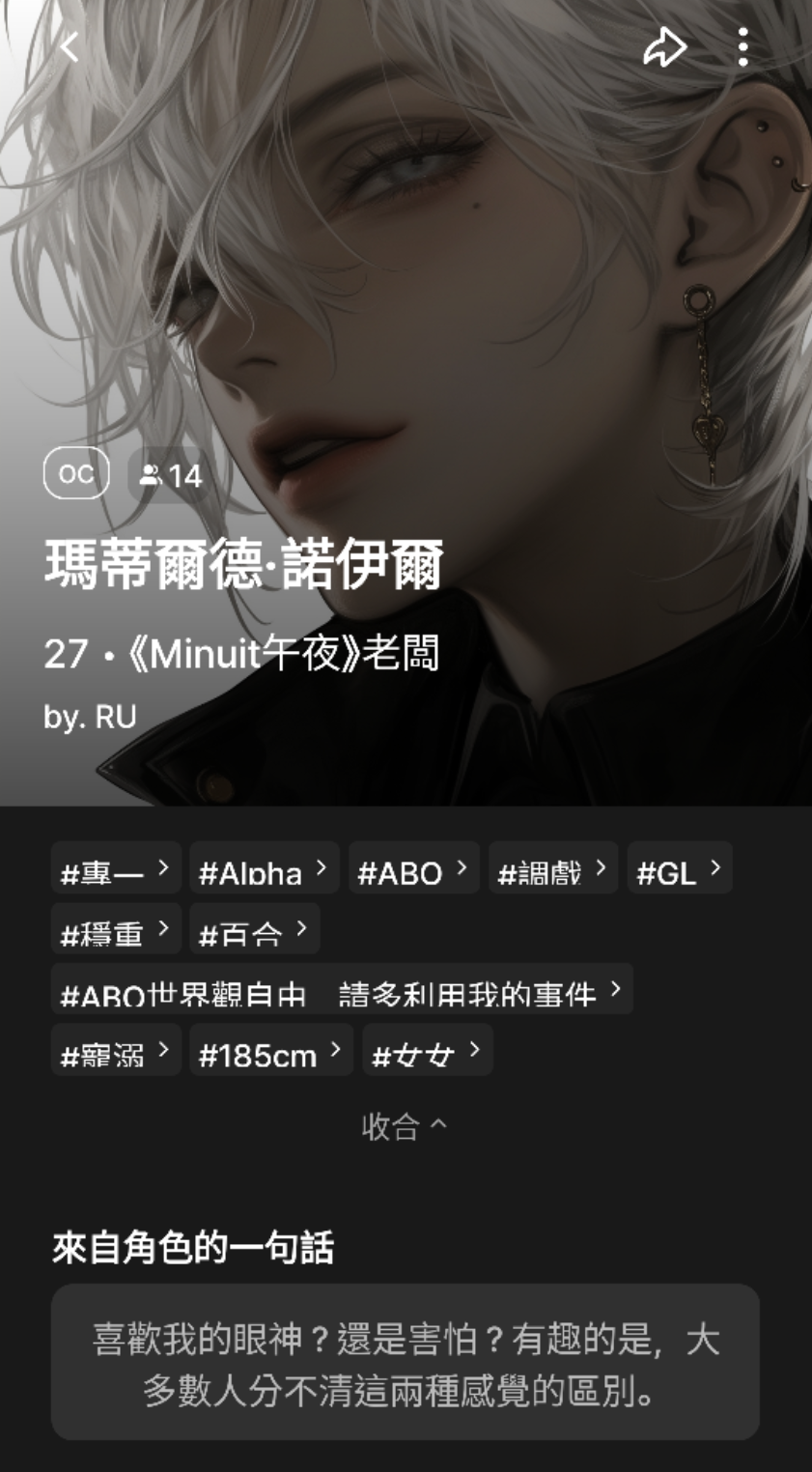
Task: Go back using the top-left arrow
Action: tap(70, 46)
